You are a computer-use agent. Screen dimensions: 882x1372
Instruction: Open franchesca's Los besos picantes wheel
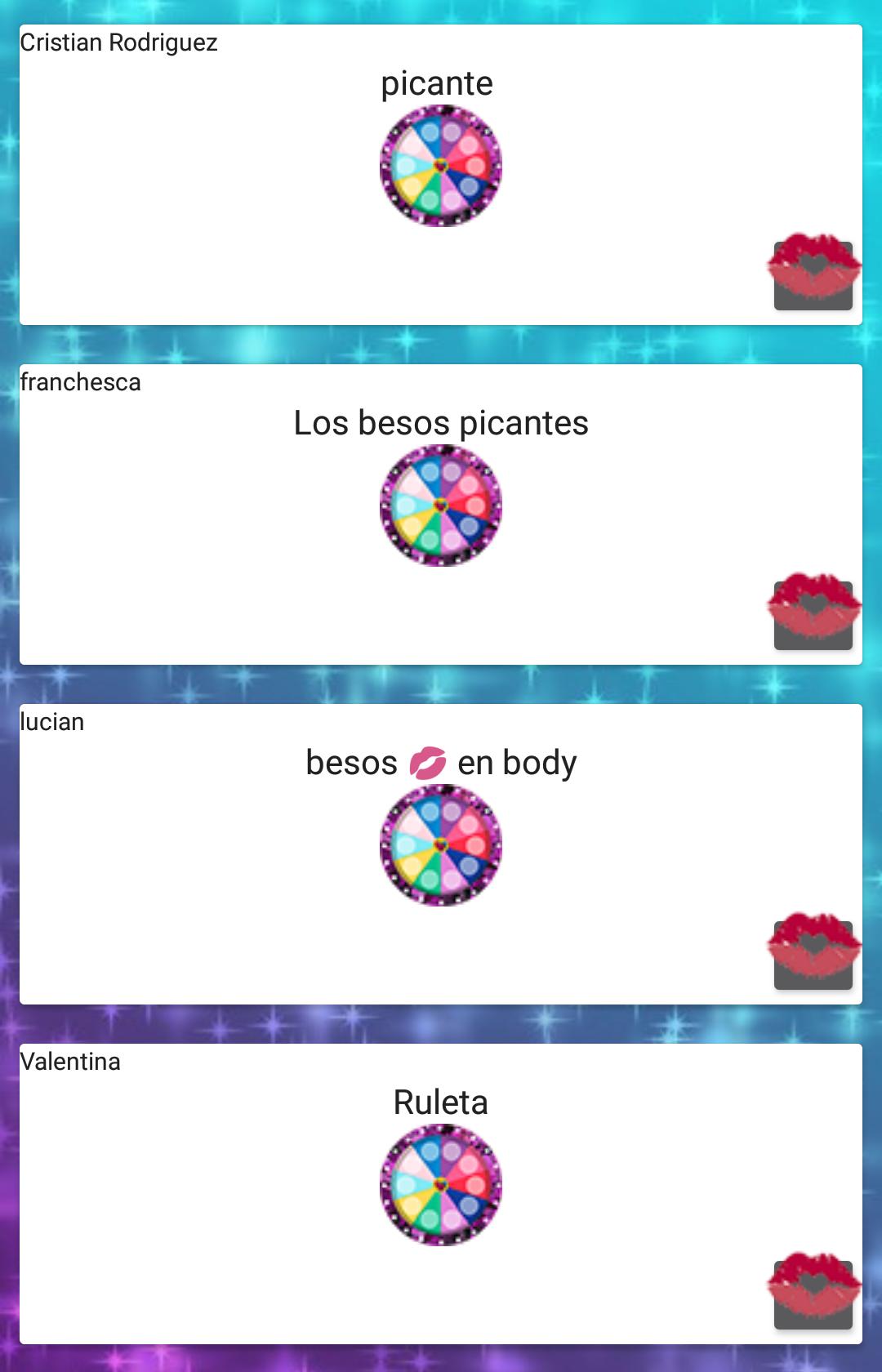[441, 506]
